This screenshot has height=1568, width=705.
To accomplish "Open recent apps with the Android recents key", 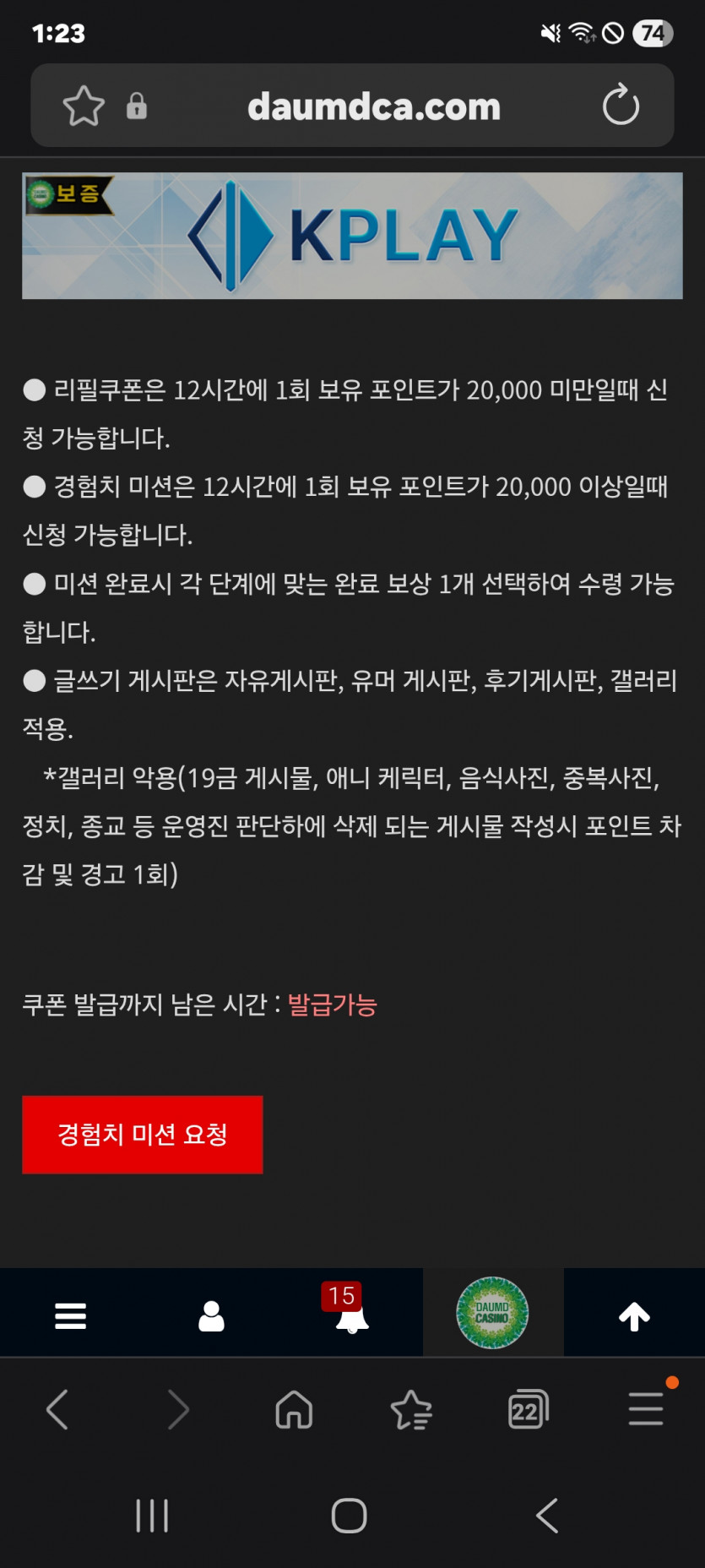I will tap(152, 1515).
